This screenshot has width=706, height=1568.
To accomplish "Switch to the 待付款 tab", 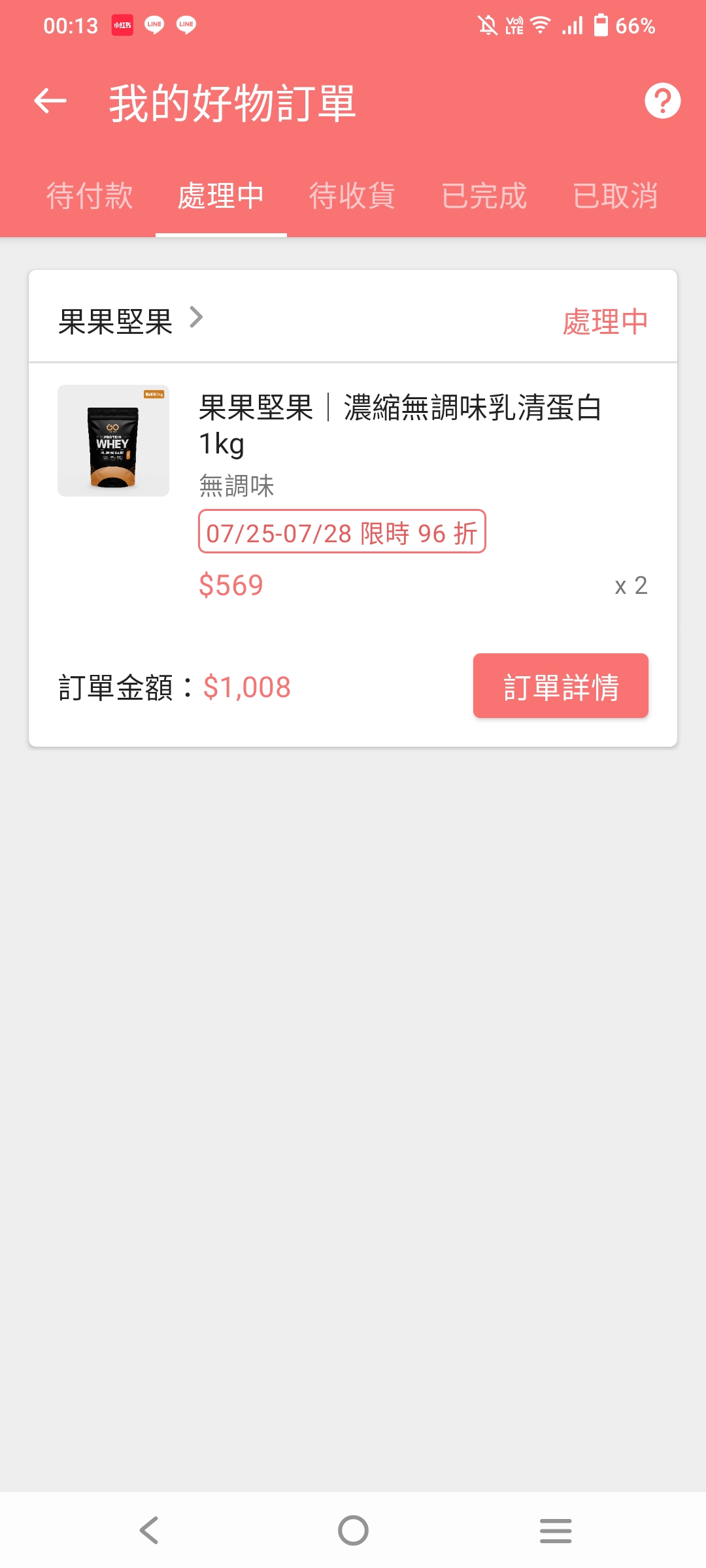I will [x=90, y=196].
